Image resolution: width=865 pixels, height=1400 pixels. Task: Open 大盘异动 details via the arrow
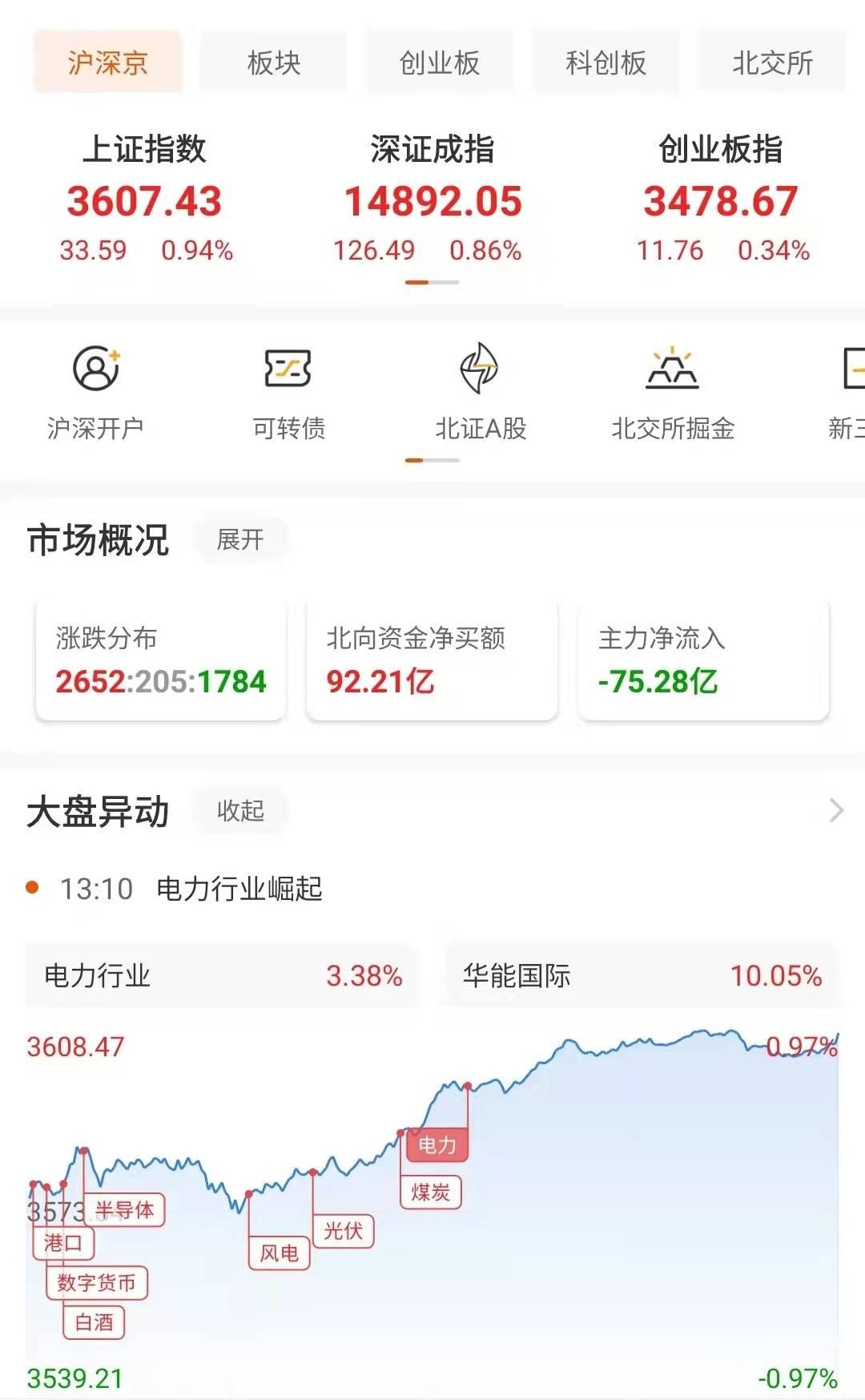point(836,810)
